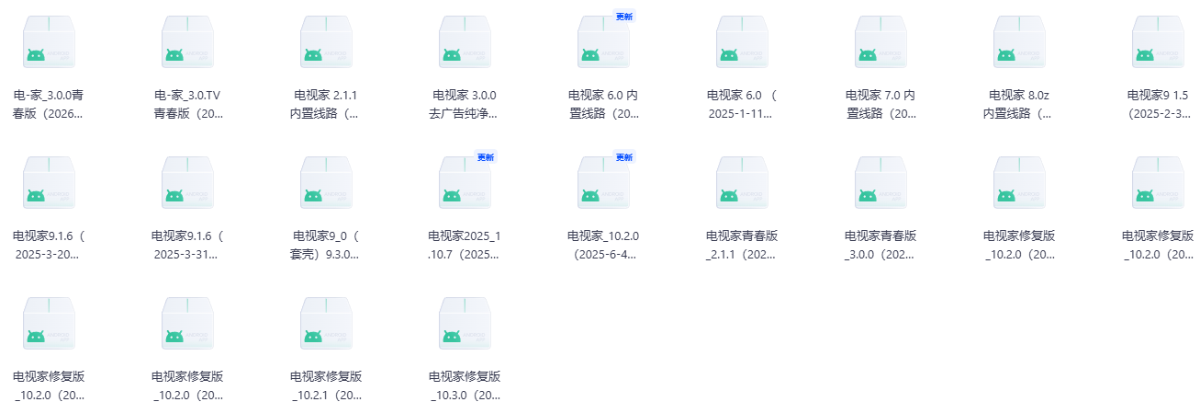The width and height of the screenshot is (1200, 402).
Task: Open the 电视家修复版_10.3.0 file
Action: 465,326
